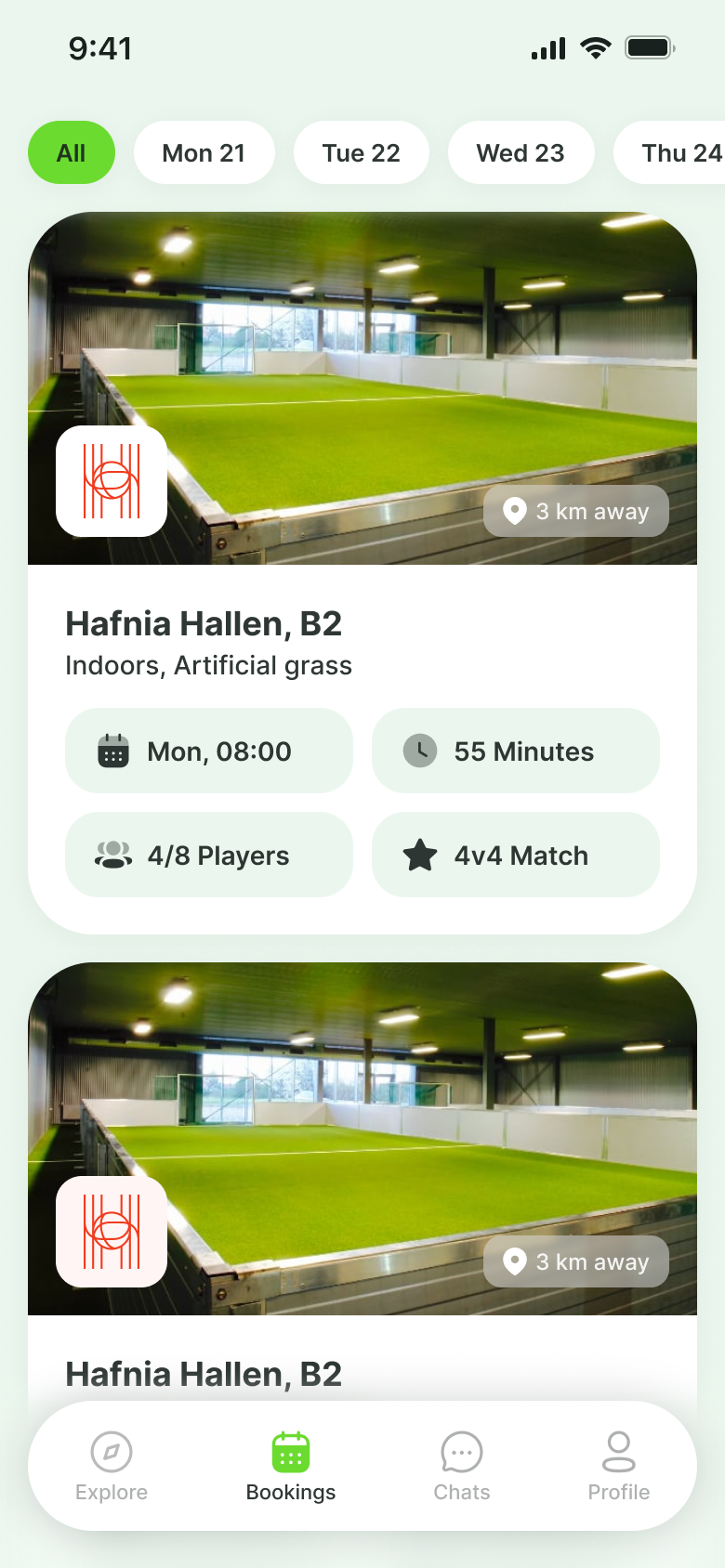Choose the Wed 23 date chip

tap(521, 152)
